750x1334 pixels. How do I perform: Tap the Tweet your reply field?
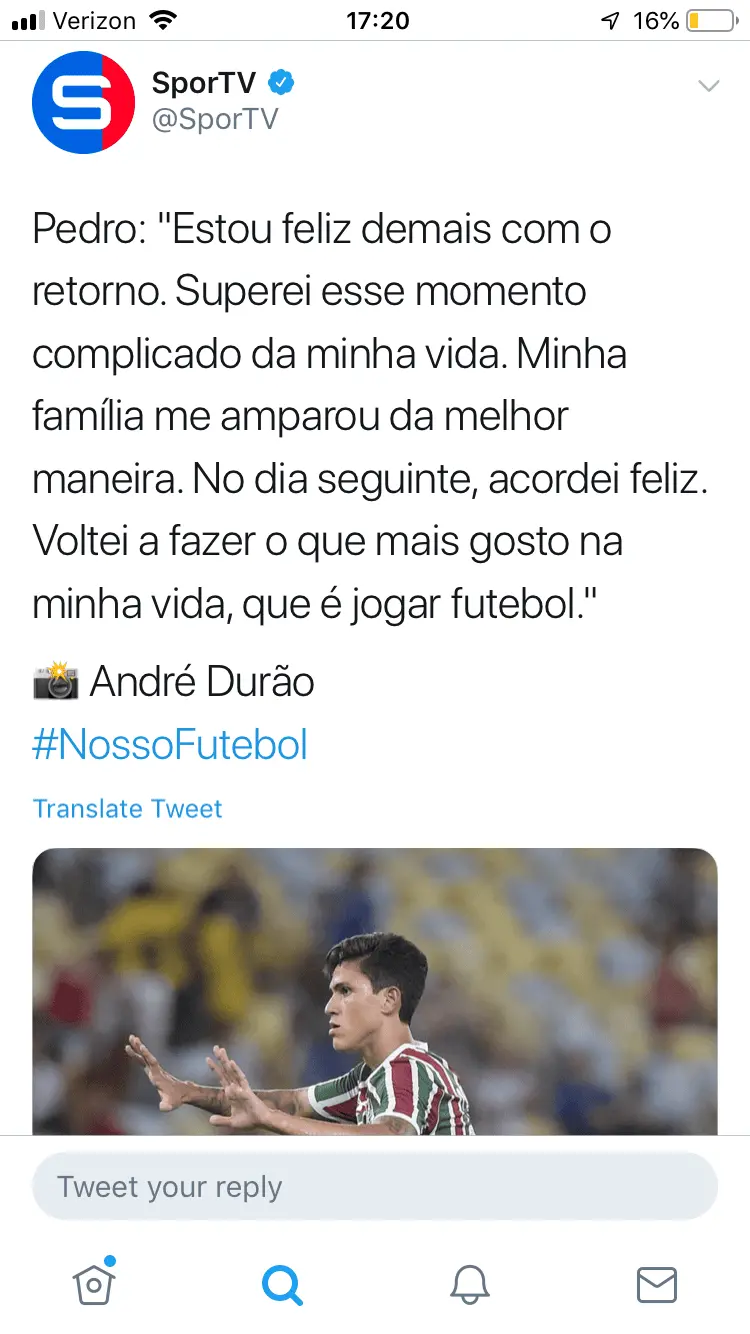tap(375, 1187)
